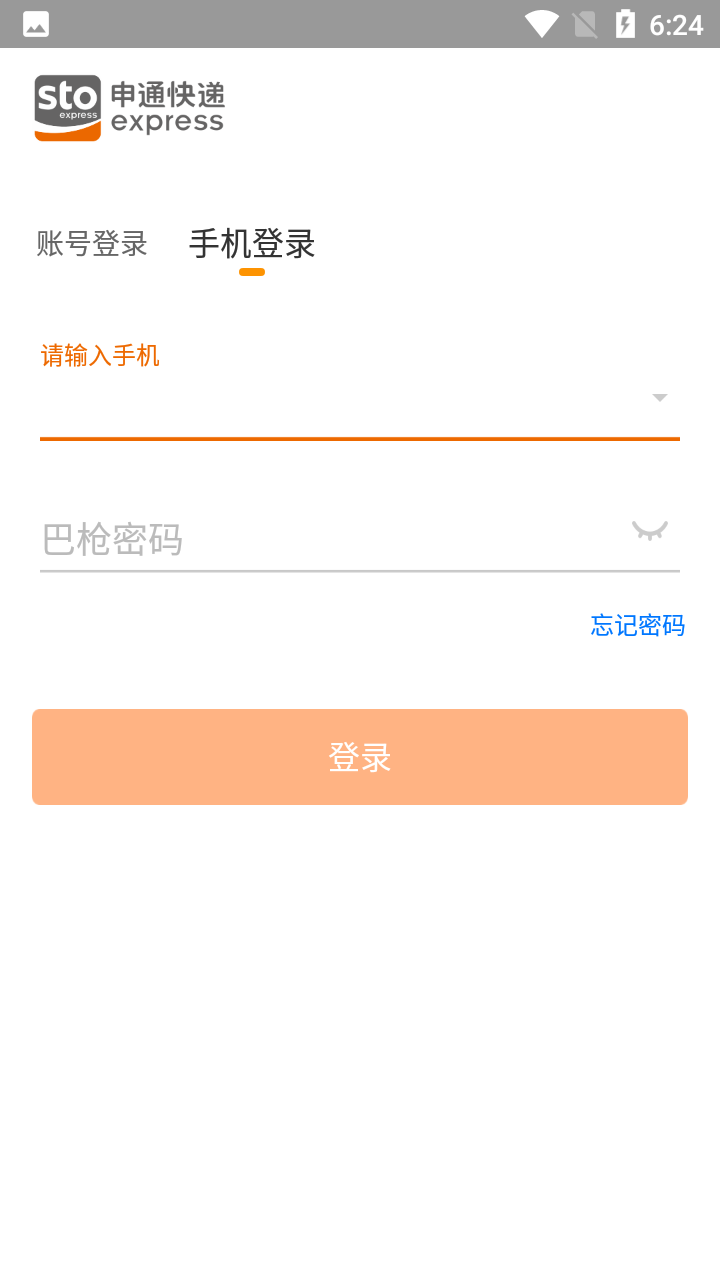This screenshot has height=1280, width=720.
Task: Toggle password visibility on 巴枪密码 field
Action: (x=649, y=531)
